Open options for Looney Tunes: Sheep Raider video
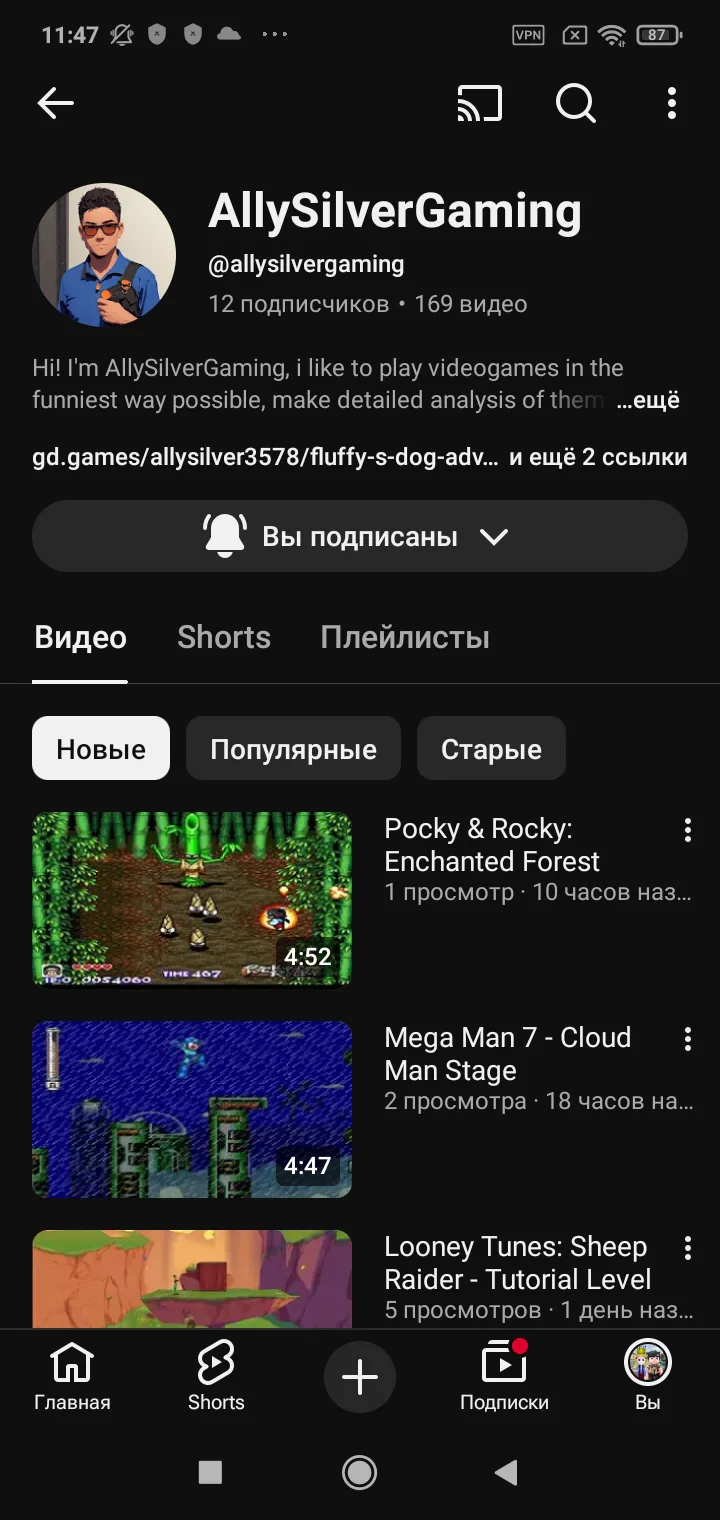The width and height of the screenshot is (720, 1520). [x=687, y=1248]
